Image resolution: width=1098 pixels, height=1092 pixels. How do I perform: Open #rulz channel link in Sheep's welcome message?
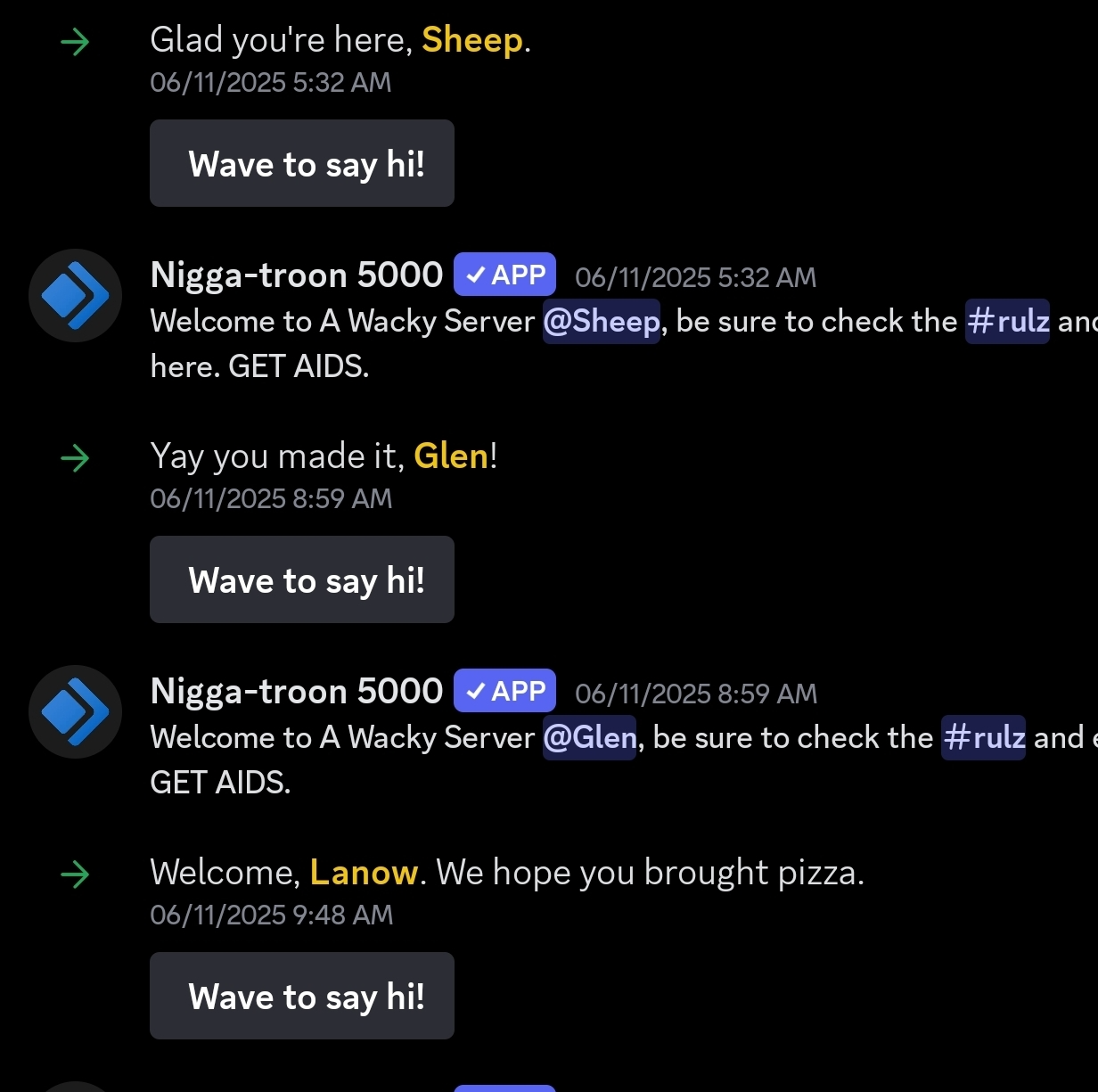click(x=1007, y=321)
